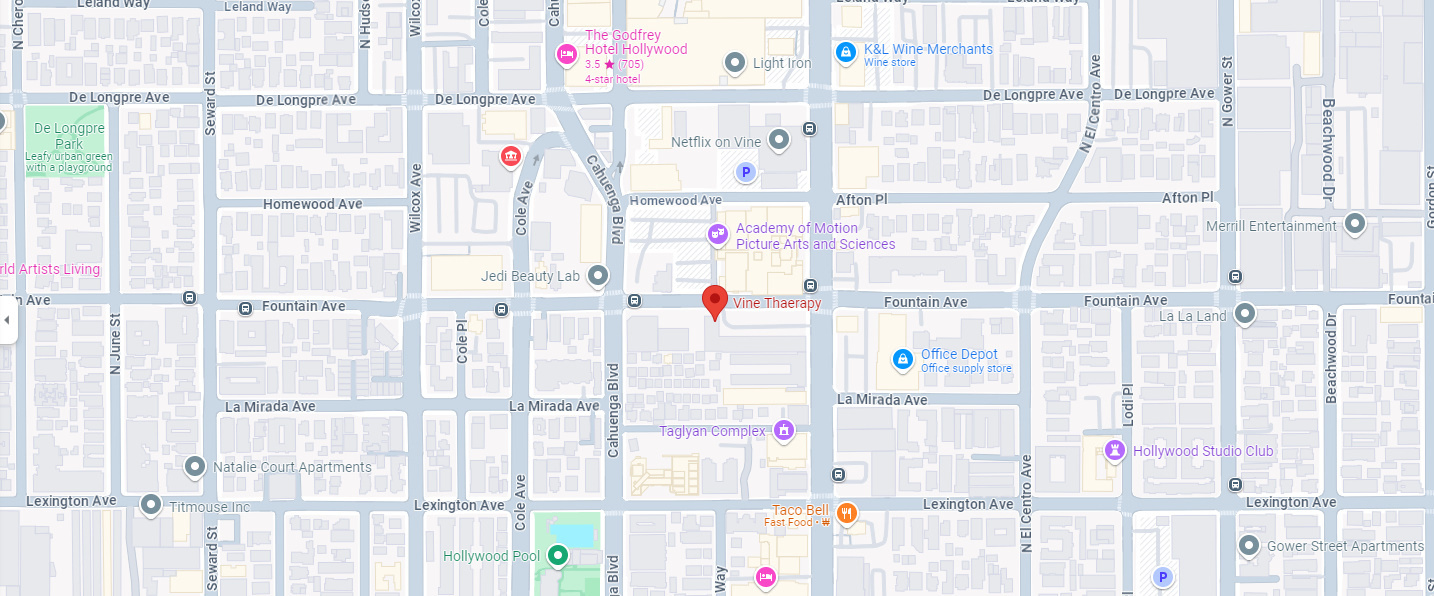The image size is (1434, 596).
Task: Open The Godfrey Hotel Hollywood marker
Action: tap(566, 56)
